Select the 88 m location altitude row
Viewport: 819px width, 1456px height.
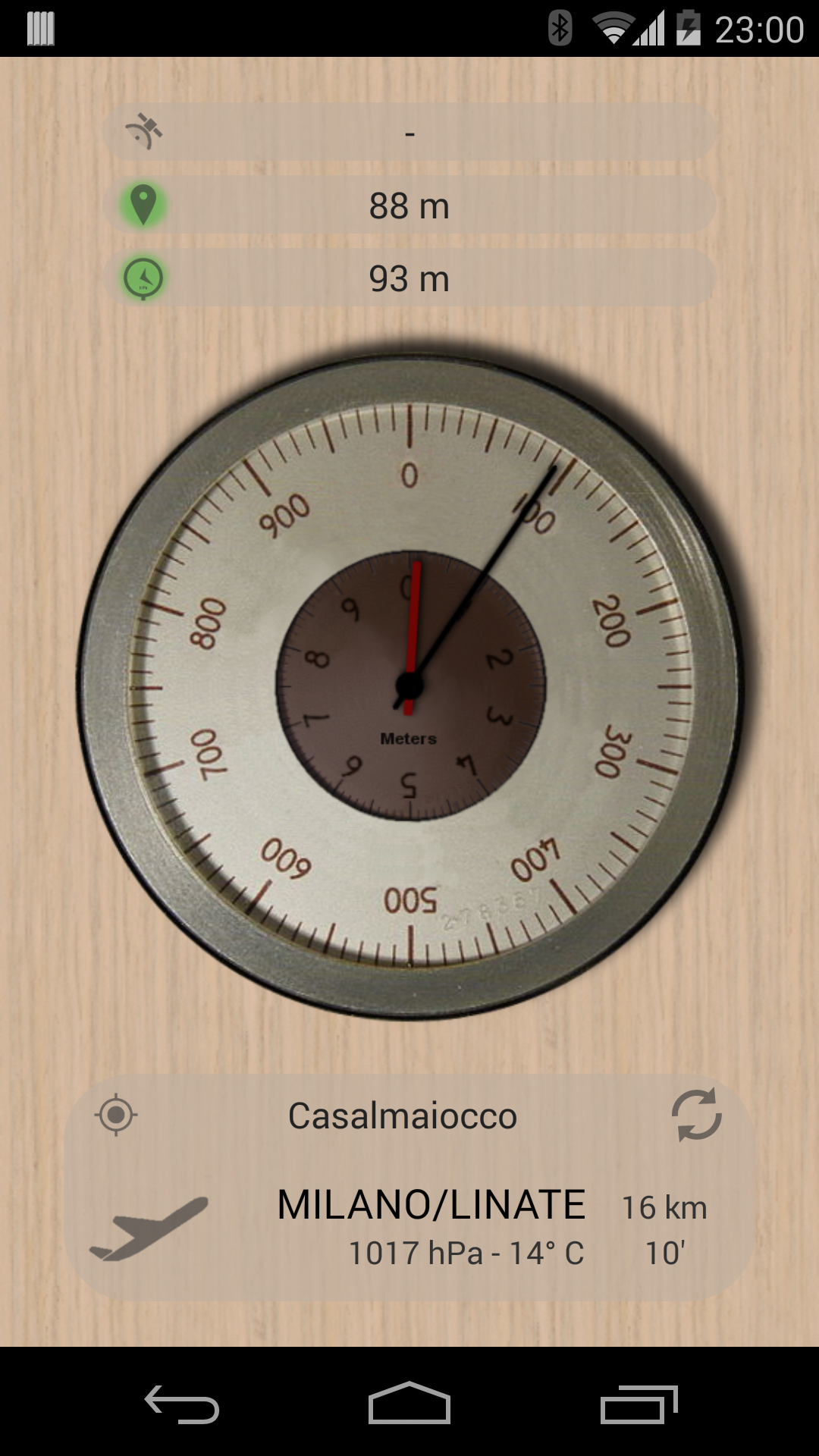point(409,206)
